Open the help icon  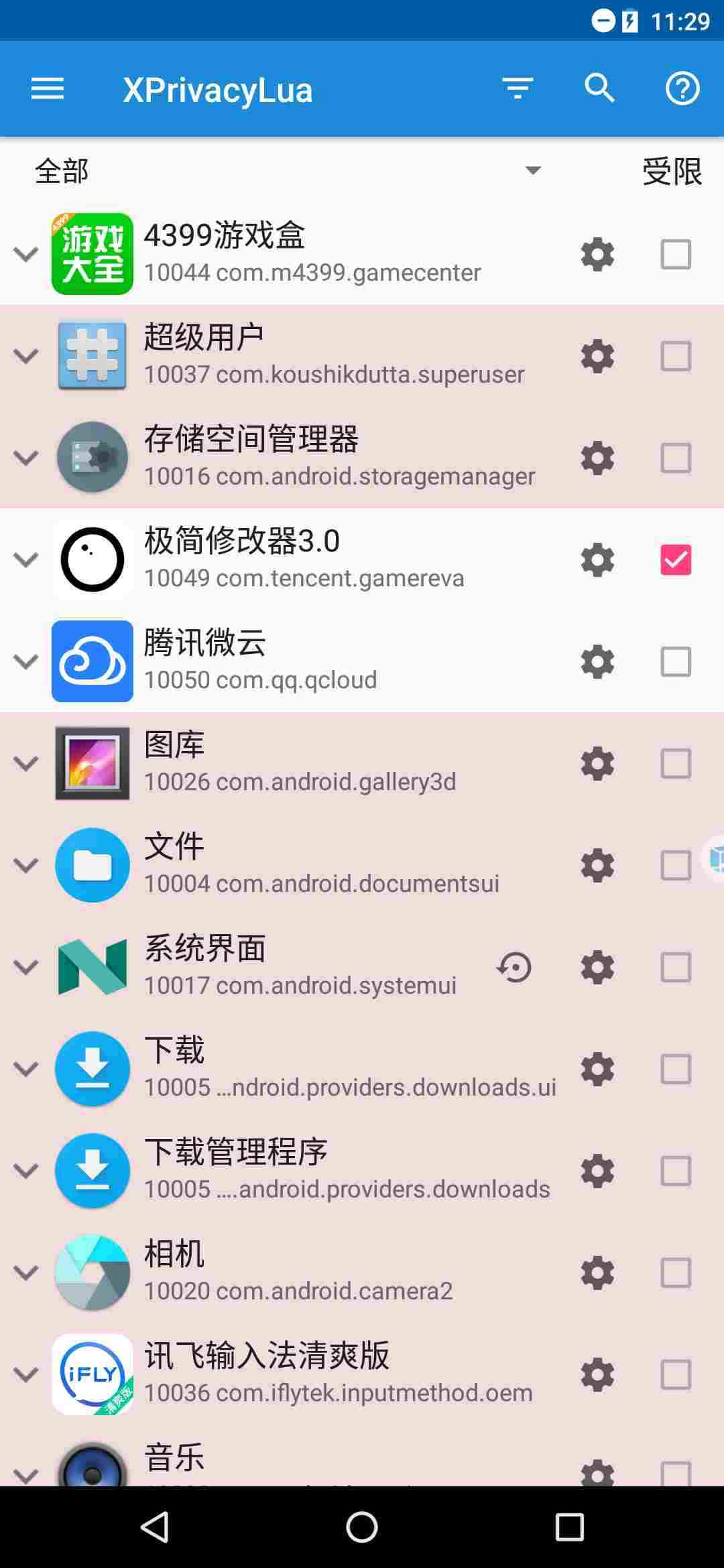tap(682, 88)
